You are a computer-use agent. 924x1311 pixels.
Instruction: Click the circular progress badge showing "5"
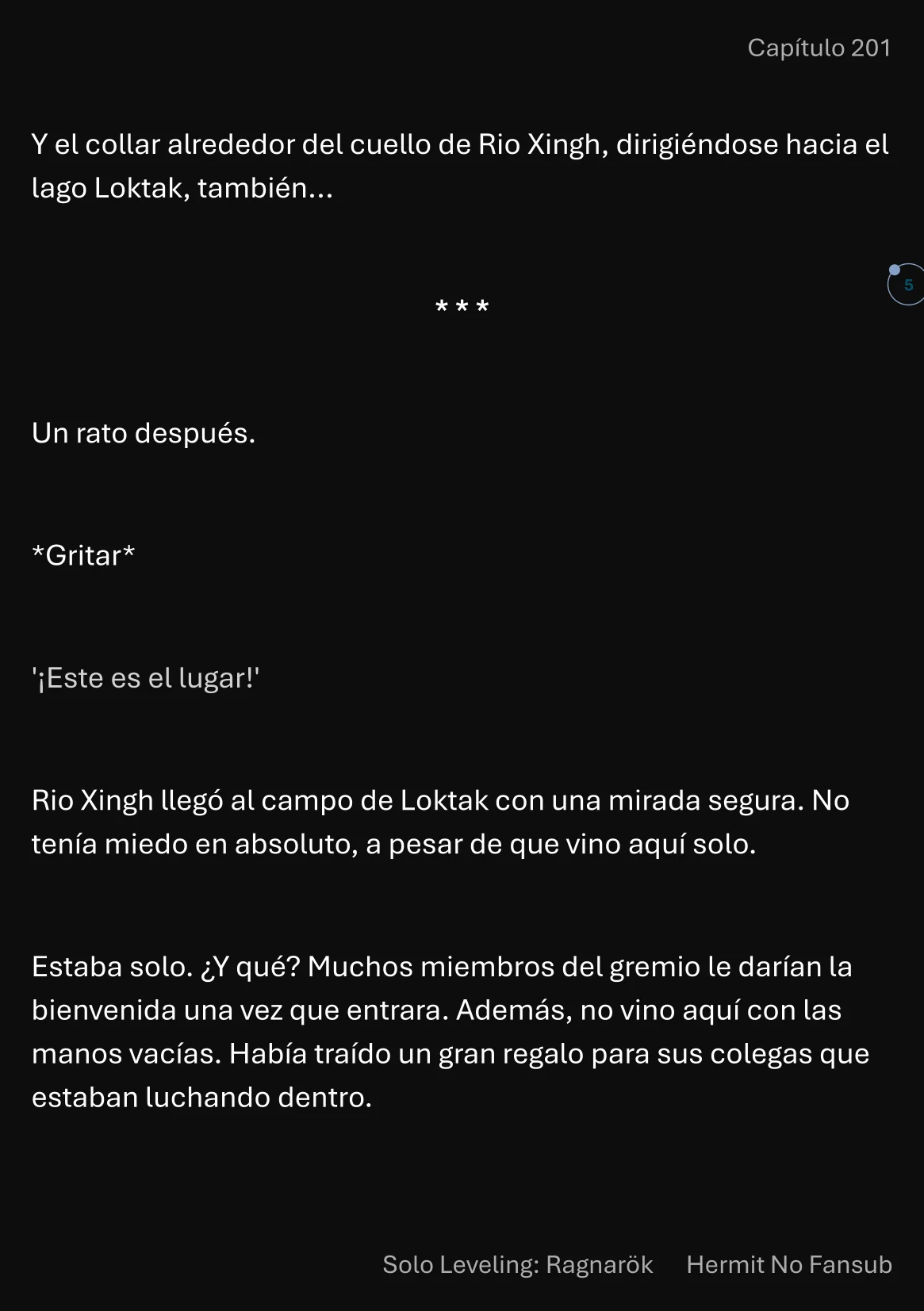point(909,285)
